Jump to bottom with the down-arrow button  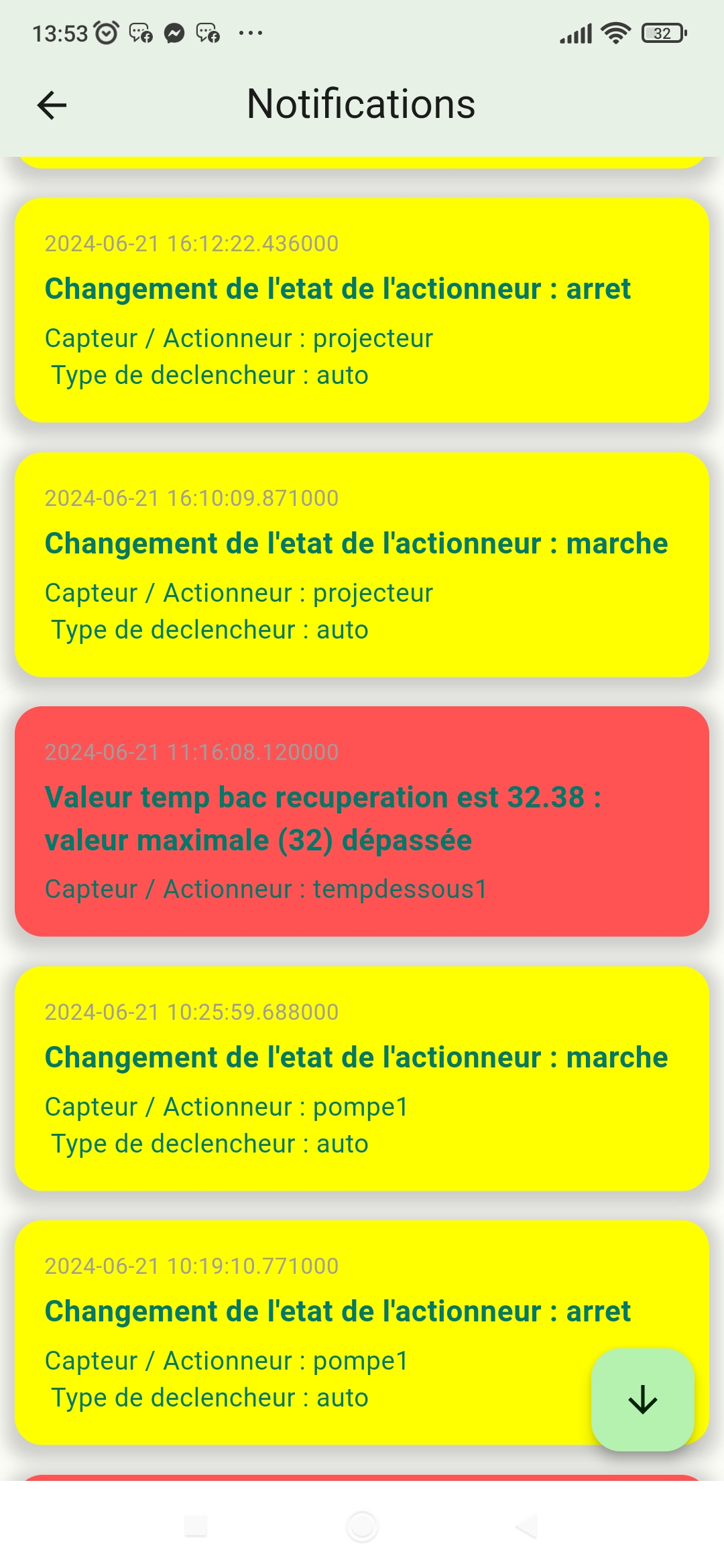click(x=642, y=1399)
